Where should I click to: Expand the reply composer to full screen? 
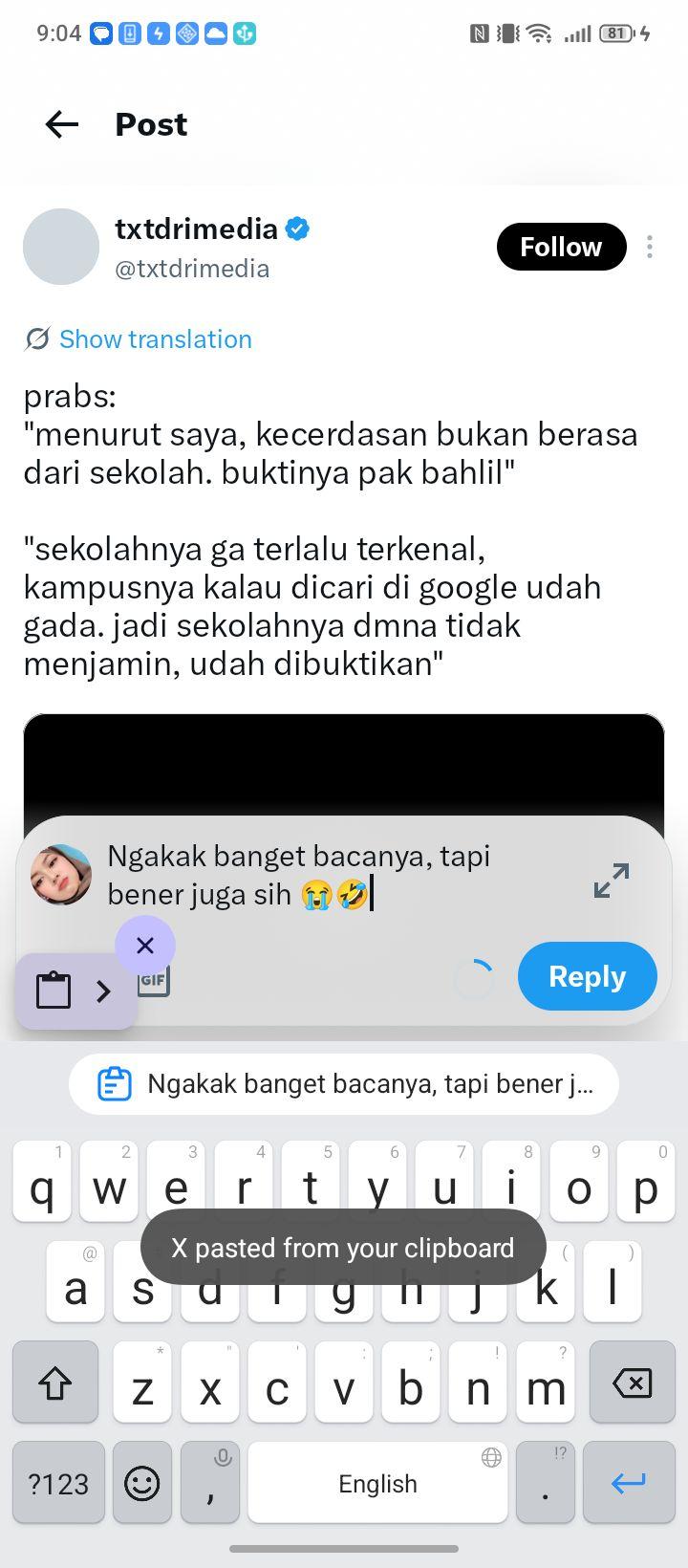tap(611, 881)
